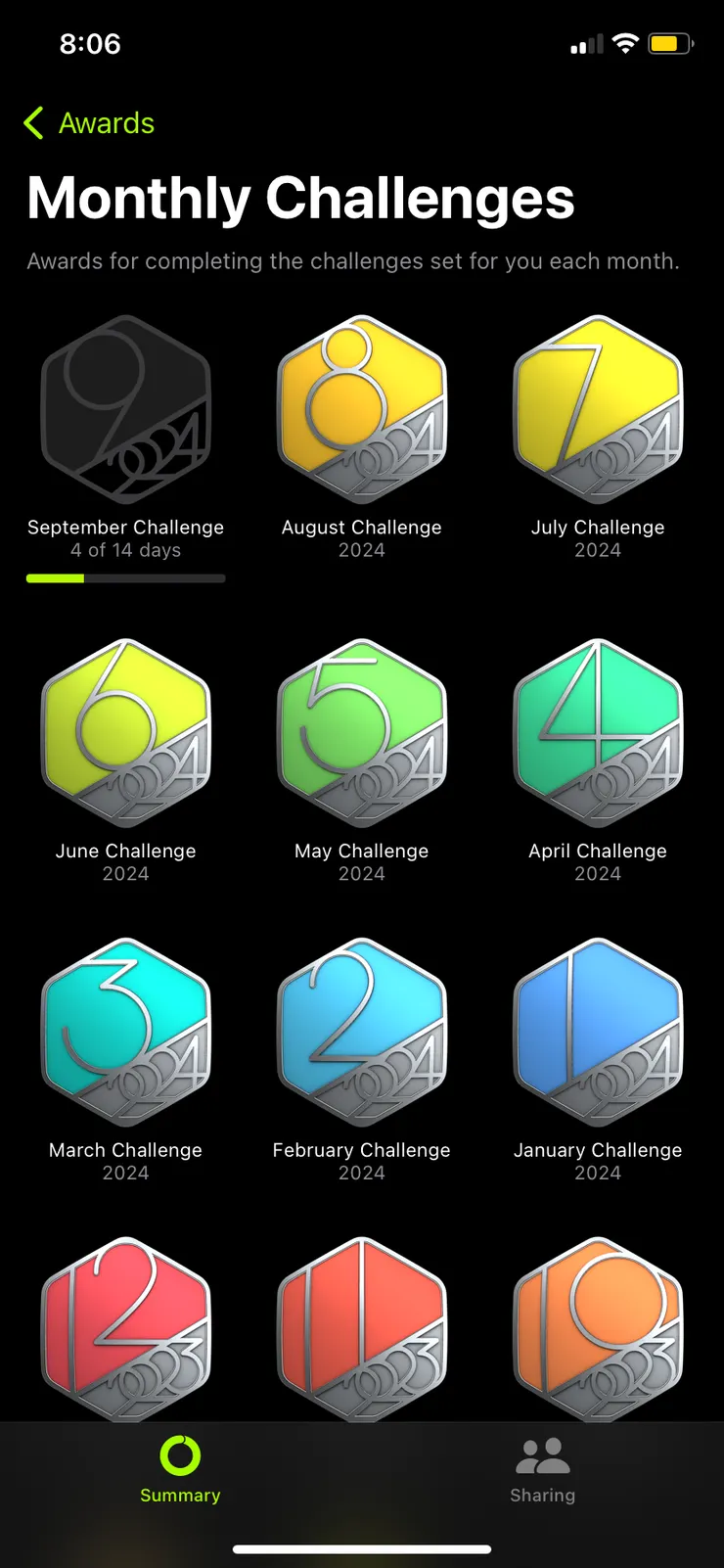
Task: Select the June Challenge 2024 award
Action: tap(125, 734)
